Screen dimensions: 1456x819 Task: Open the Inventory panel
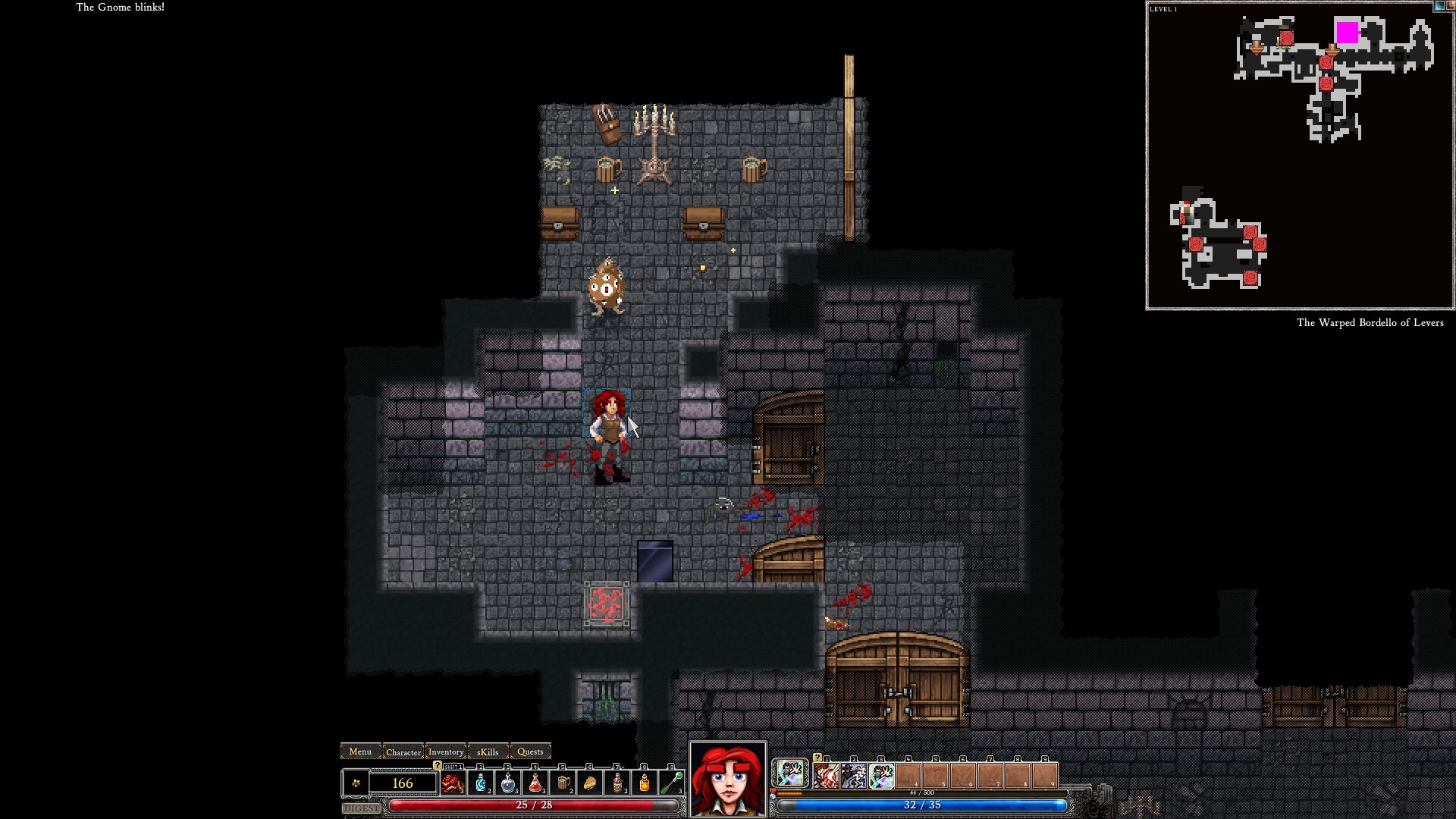[445, 752]
